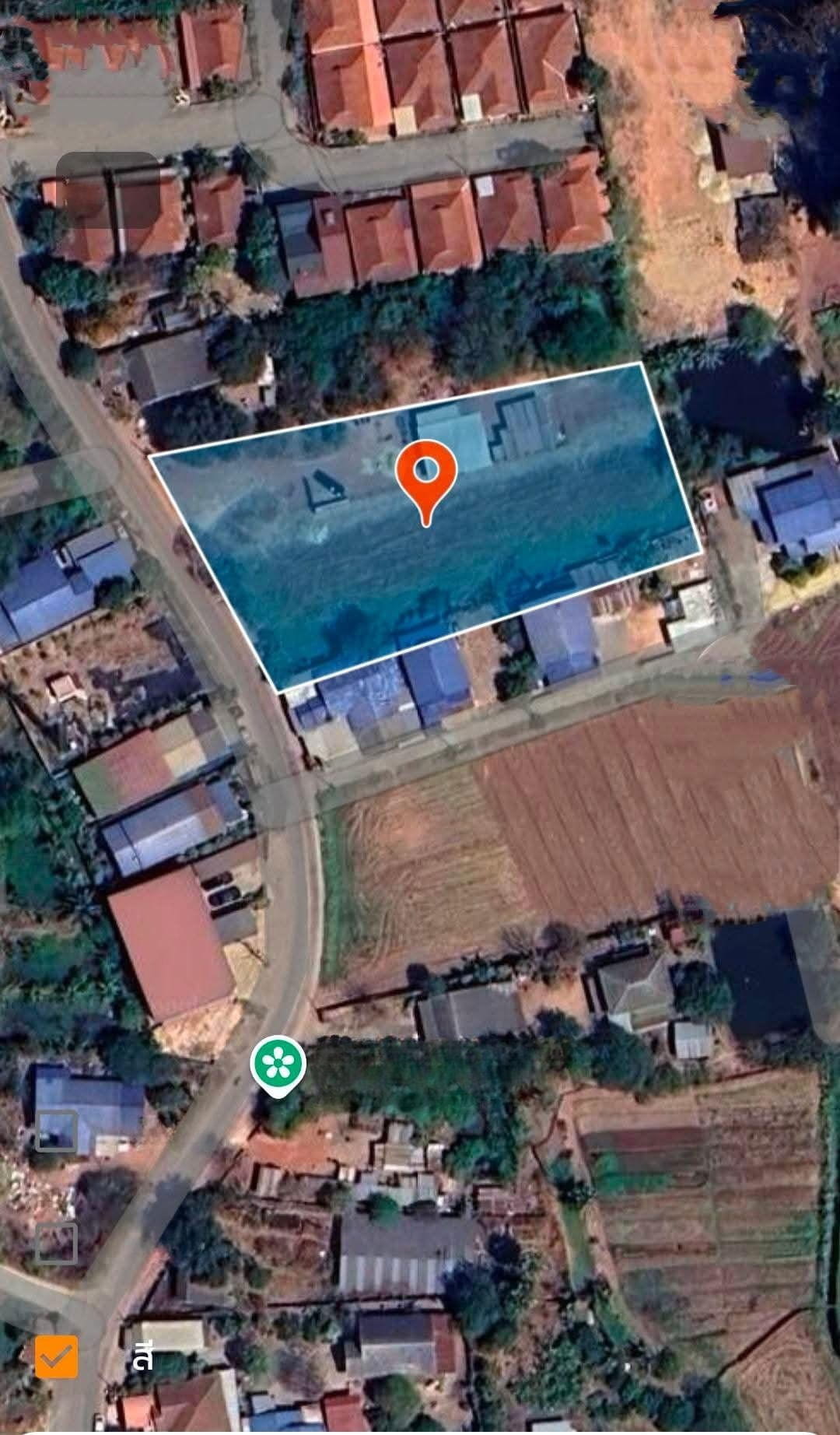Uncheck the orange checked layer checkbox
The image size is (840, 1435).
coord(57,1357)
